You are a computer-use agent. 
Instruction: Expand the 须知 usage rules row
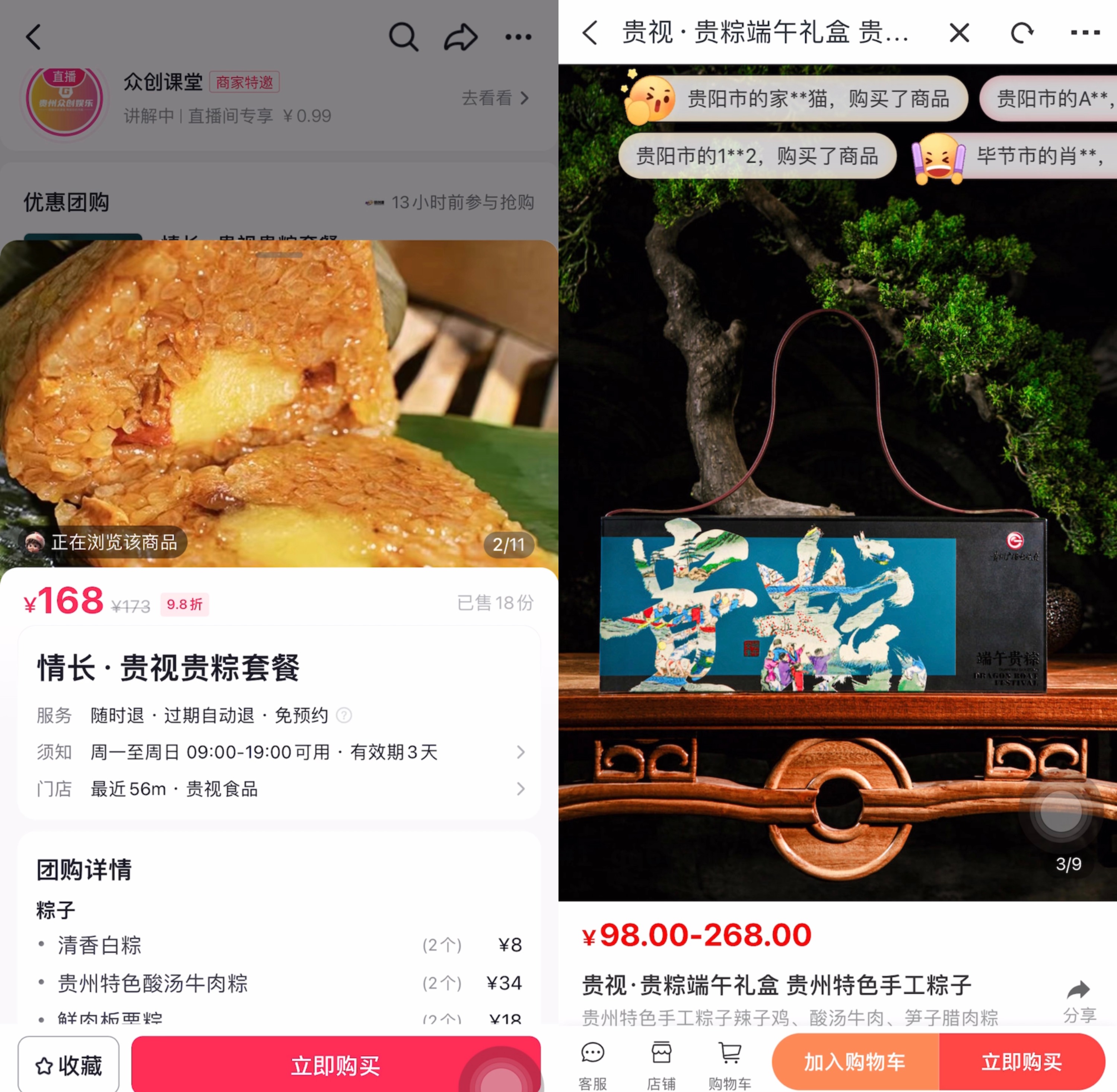pyautogui.click(x=520, y=752)
